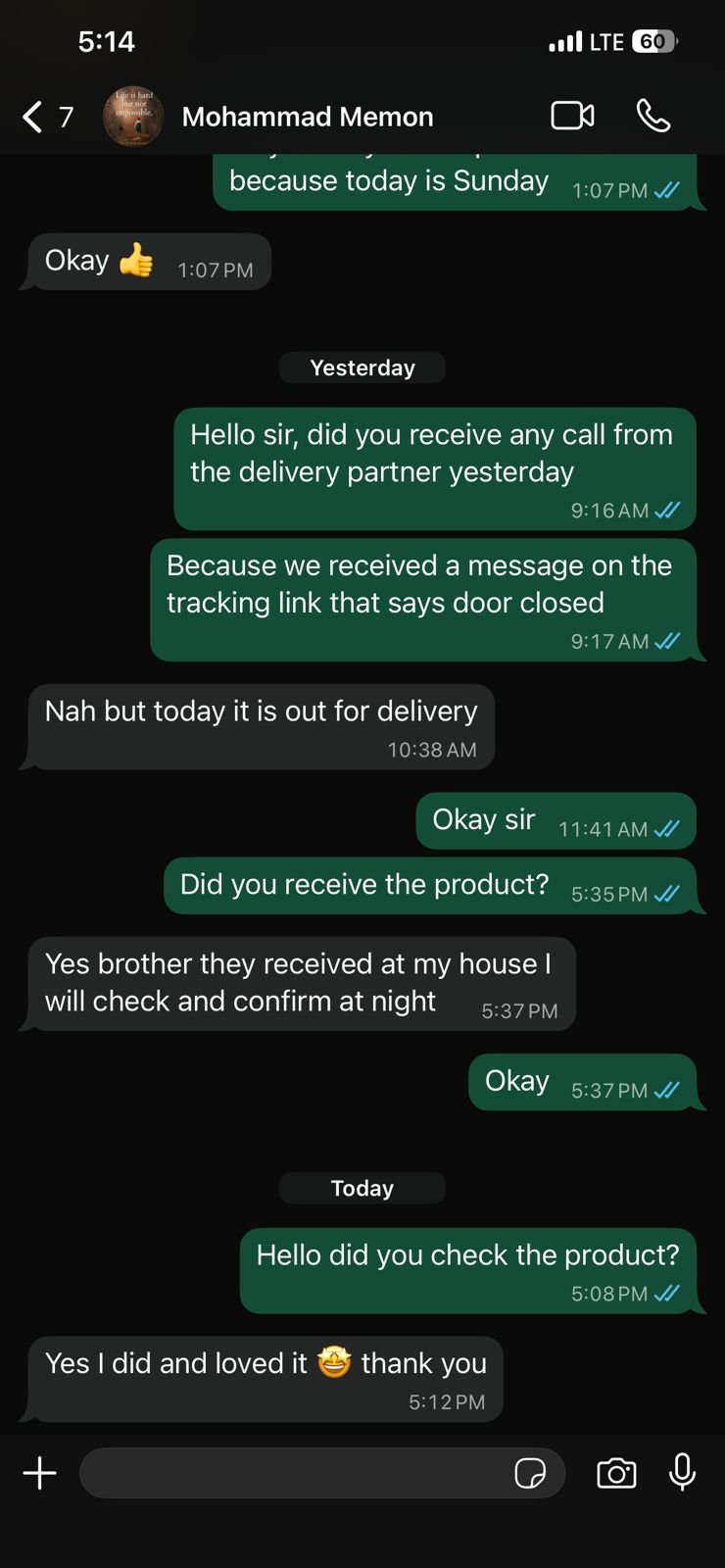Start a video call with Mohammad
Viewport: 725px width, 1568px height.
point(572,116)
